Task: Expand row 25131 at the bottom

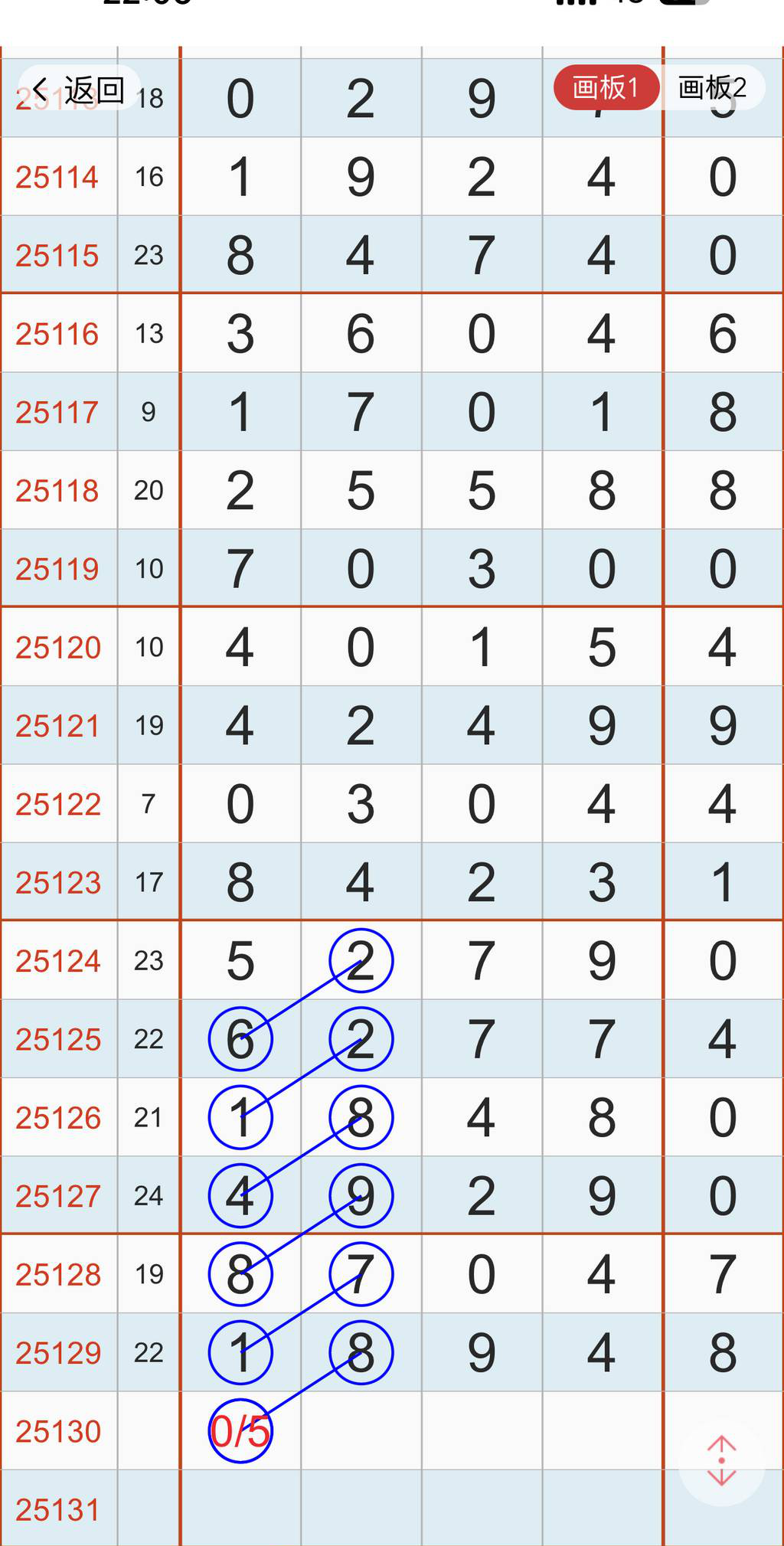Action: [x=59, y=1510]
